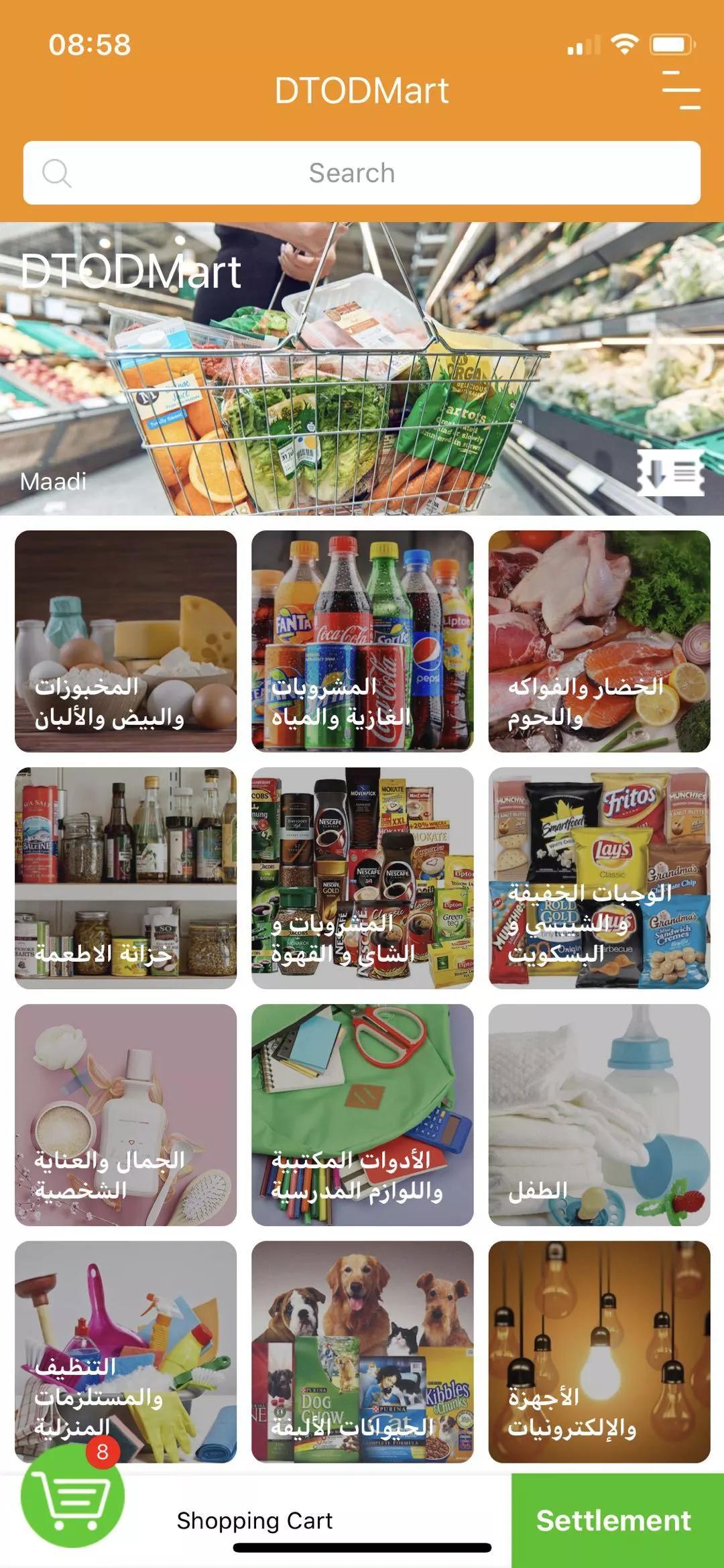Open الخضار والفواكه واللحوم category
Screen dimensions: 724x1568
[x=599, y=641]
